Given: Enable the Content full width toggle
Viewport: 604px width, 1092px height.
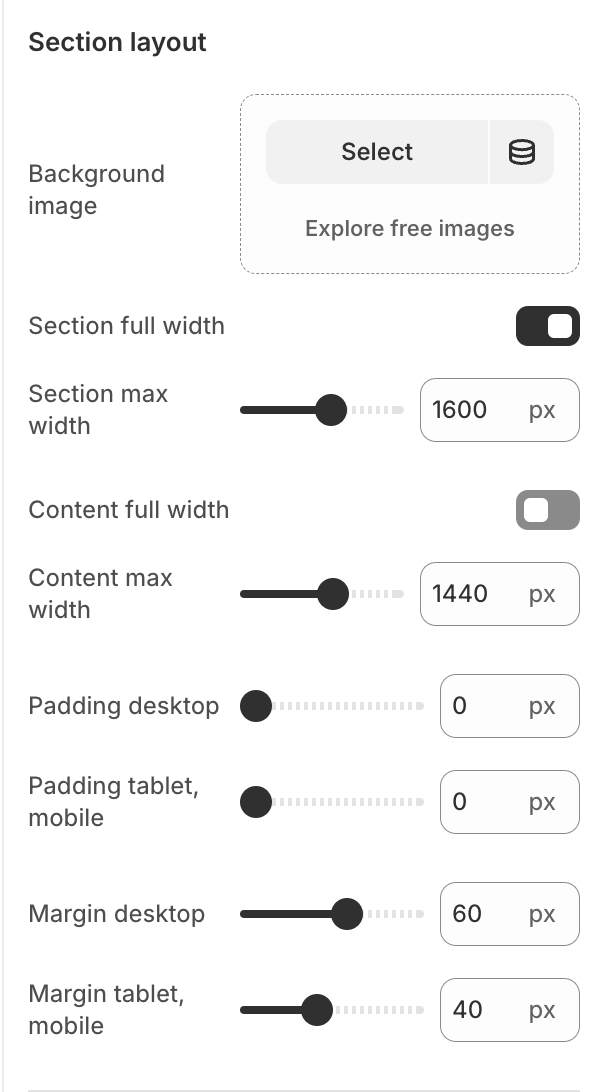Looking at the screenshot, I should click(547, 510).
